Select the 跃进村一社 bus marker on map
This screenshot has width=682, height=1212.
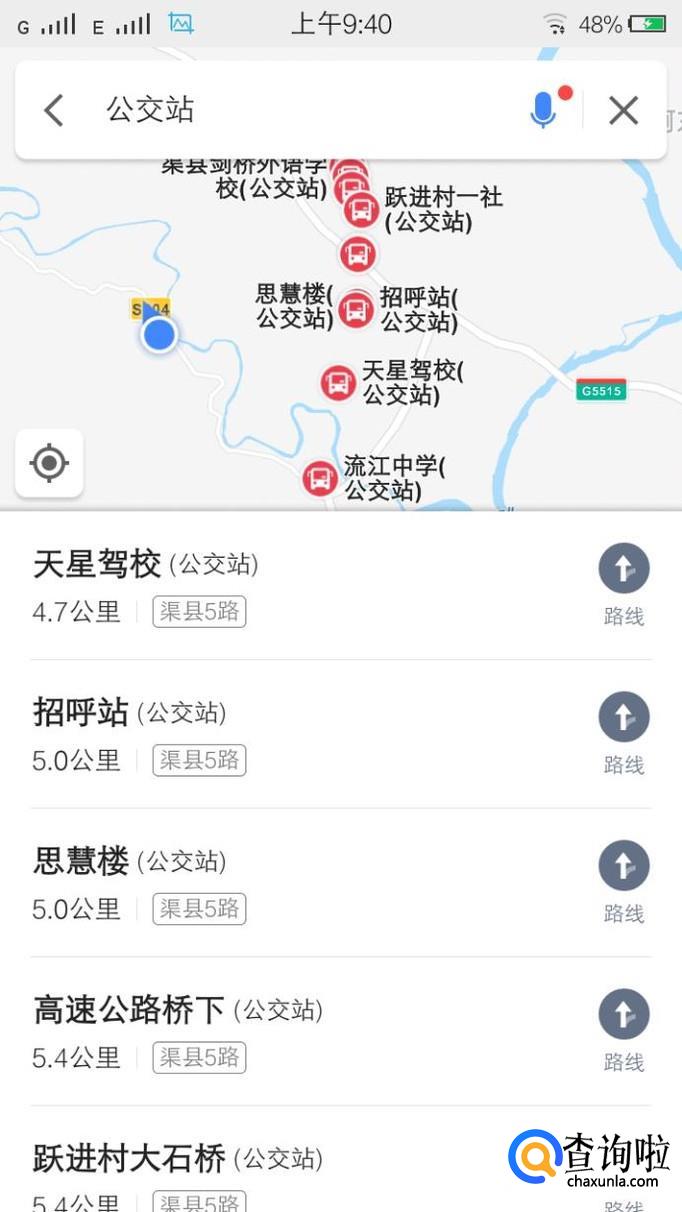pyautogui.click(x=361, y=210)
